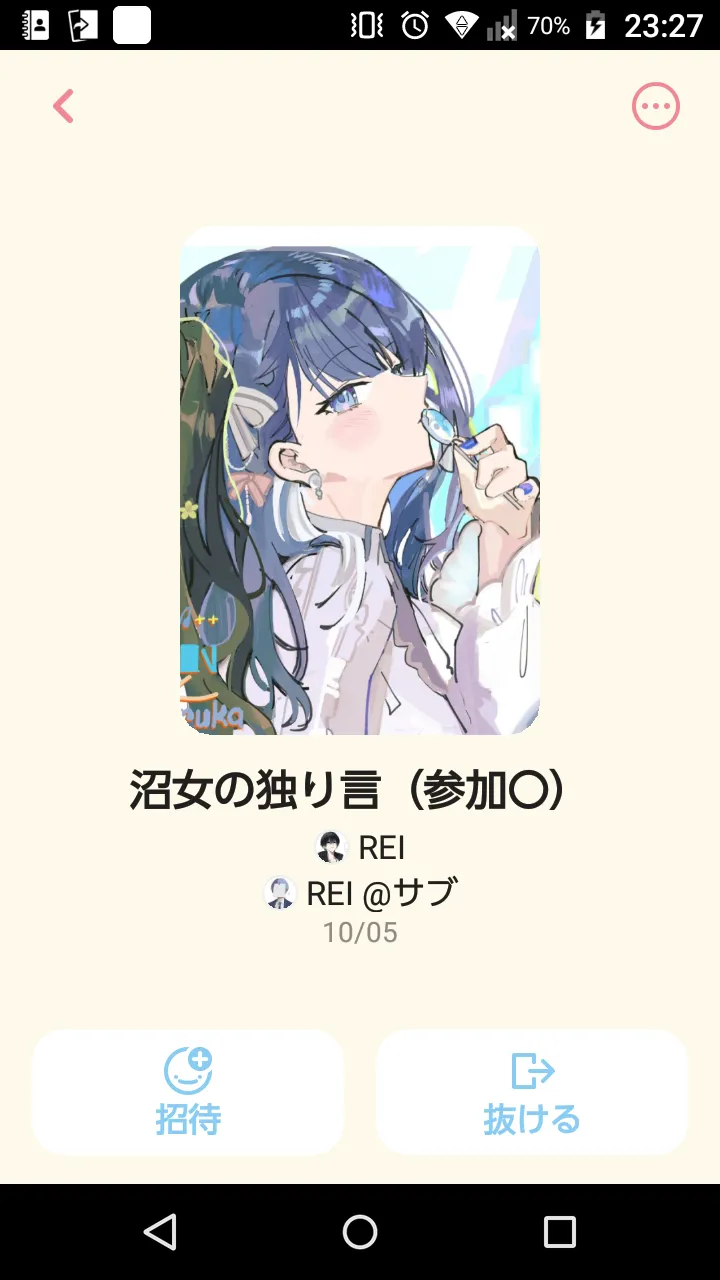Open the group cover image
Screen dimensions: 720x1280
[360, 481]
